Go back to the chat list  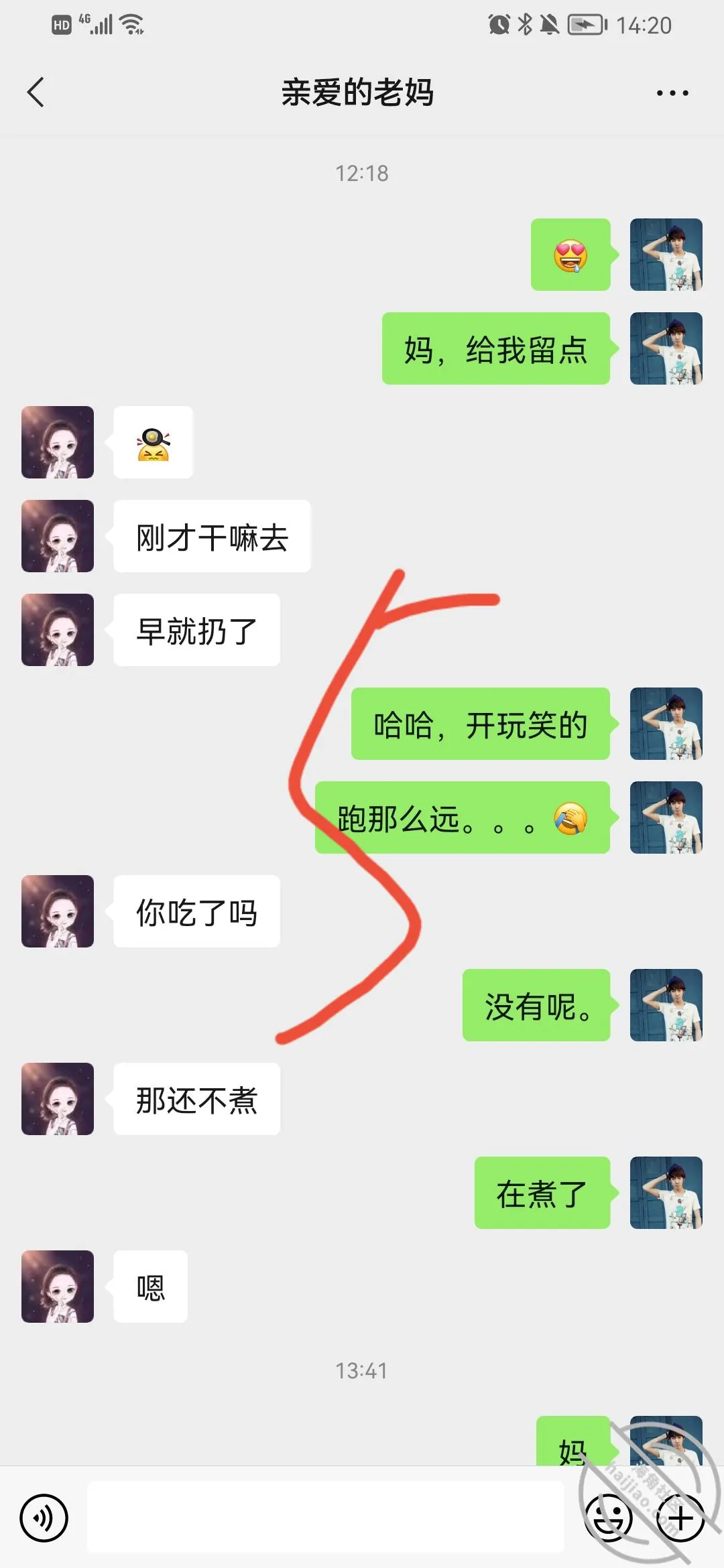(x=36, y=92)
